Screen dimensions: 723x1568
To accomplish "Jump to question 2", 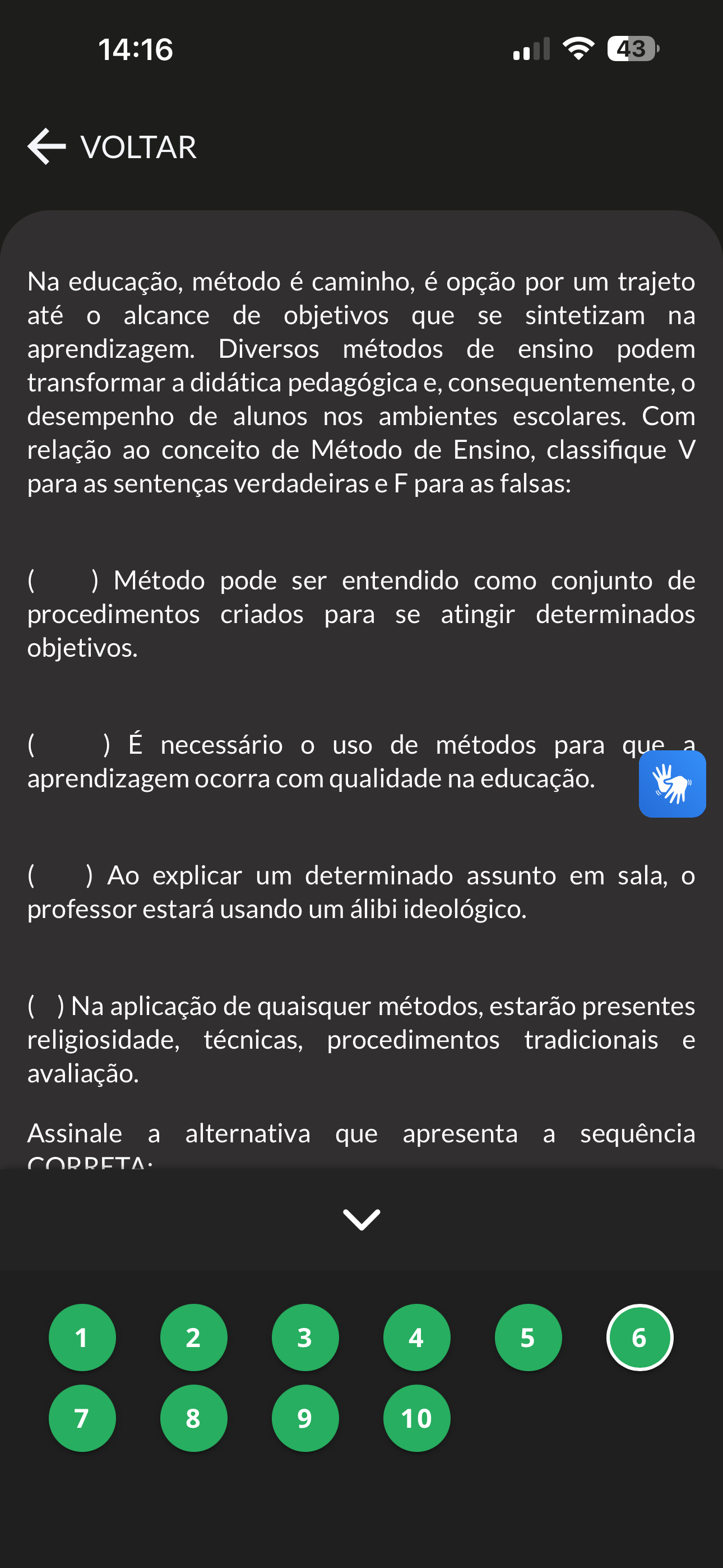I will [x=193, y=1338].
